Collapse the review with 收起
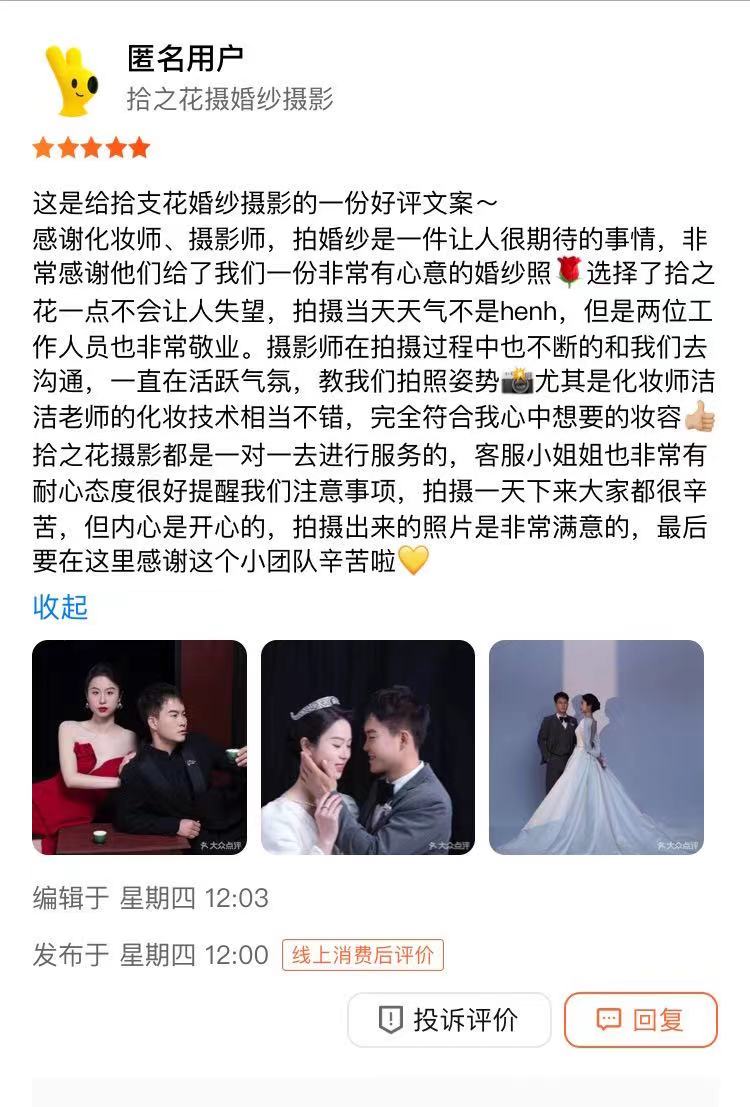Screen dimensions: 750x1107 tap(60, 606)
